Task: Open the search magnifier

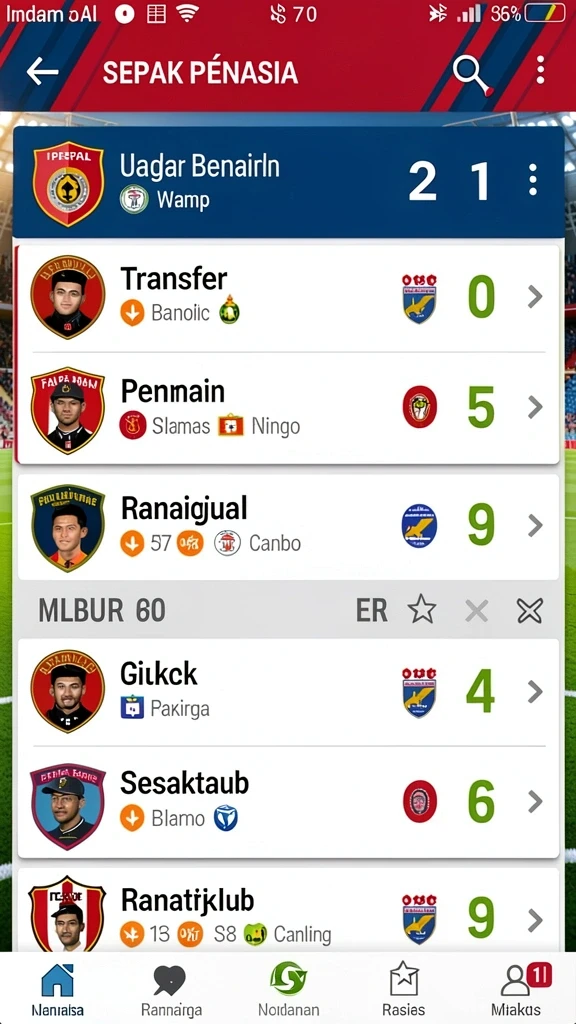Action: click(x=472, y=75)
